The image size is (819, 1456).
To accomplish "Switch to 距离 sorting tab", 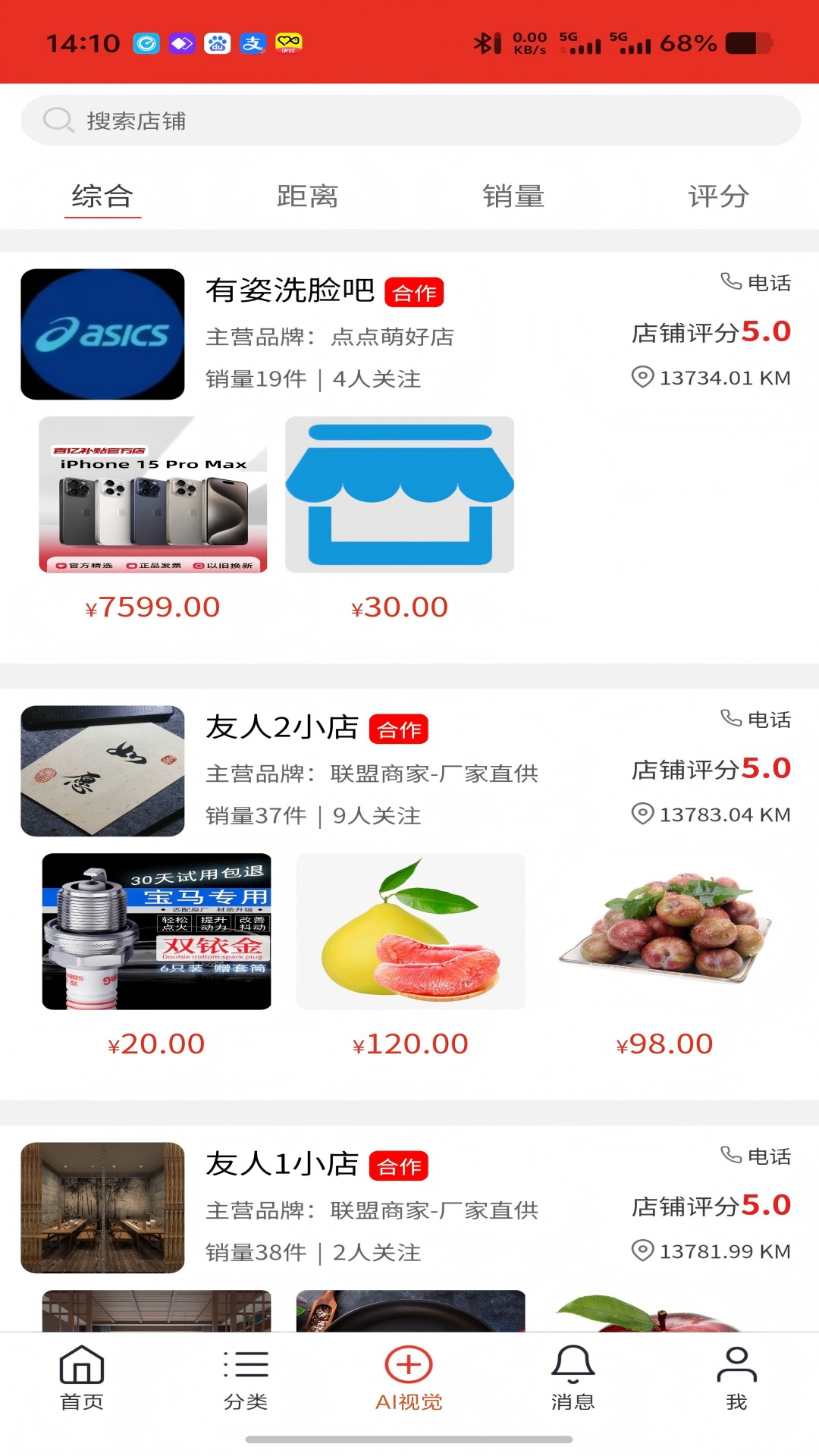I will 306,196.
